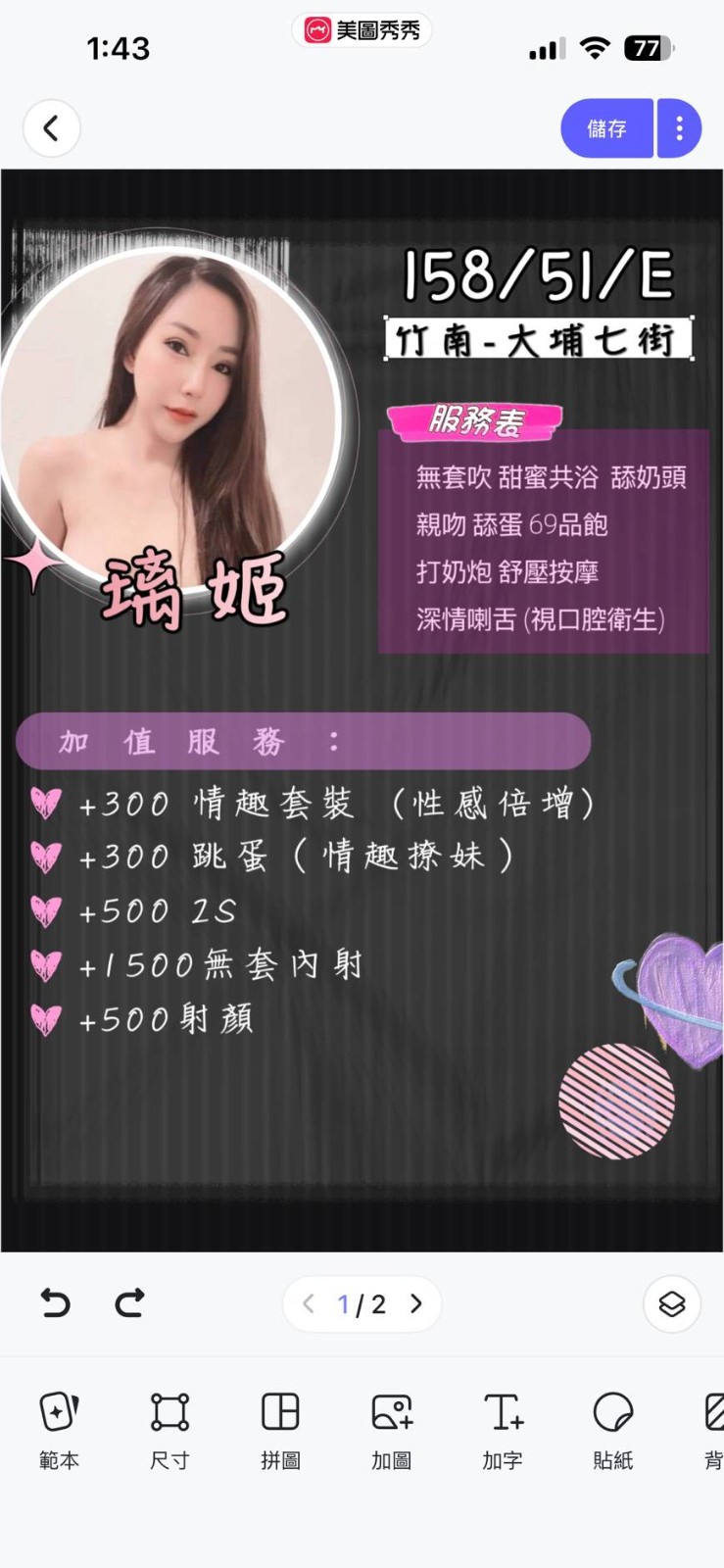Screen dimensions: 724x1568
Task: Open the 範本 templates tool
Action: [x=59, y=1429]
